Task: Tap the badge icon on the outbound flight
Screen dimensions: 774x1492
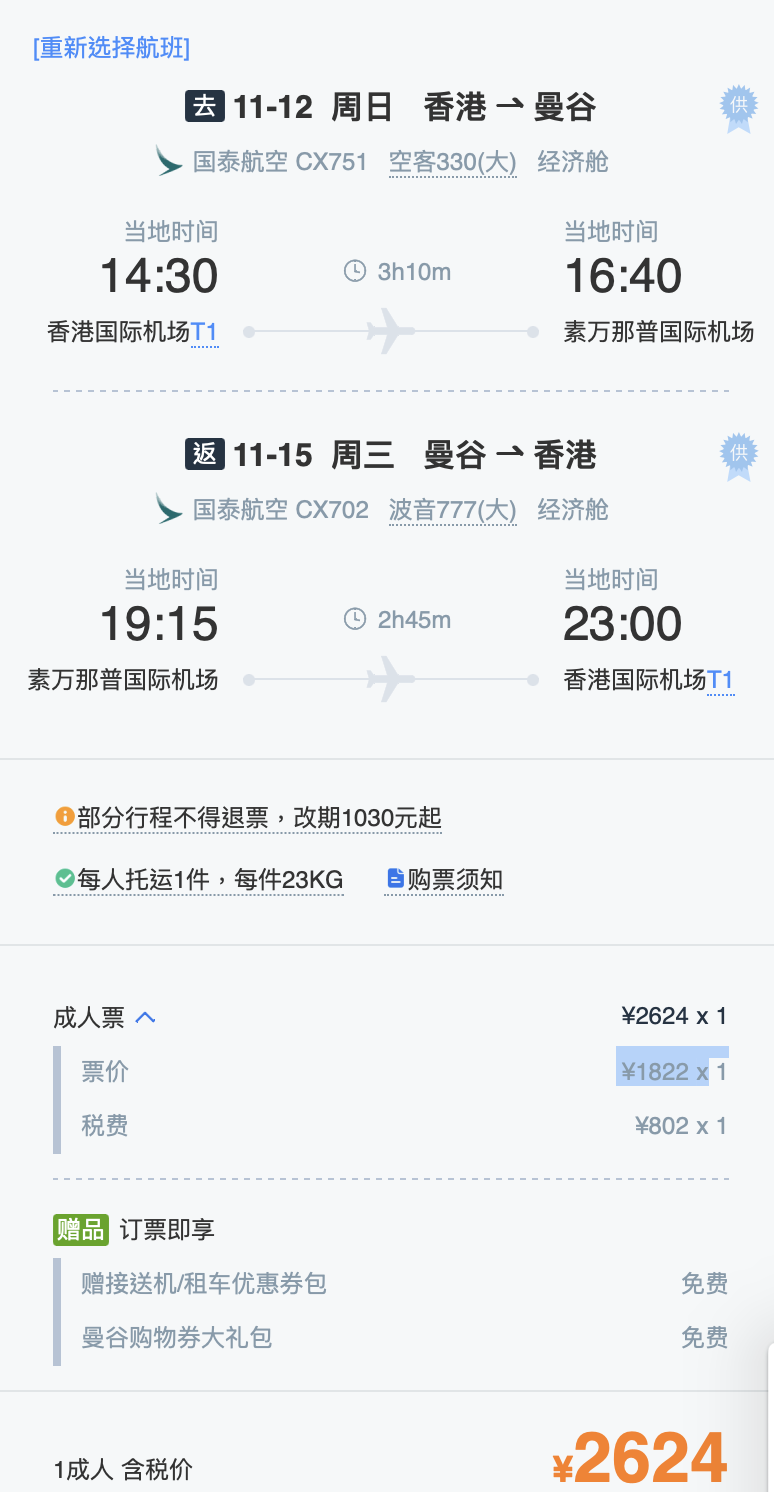Action: point(738,108)
